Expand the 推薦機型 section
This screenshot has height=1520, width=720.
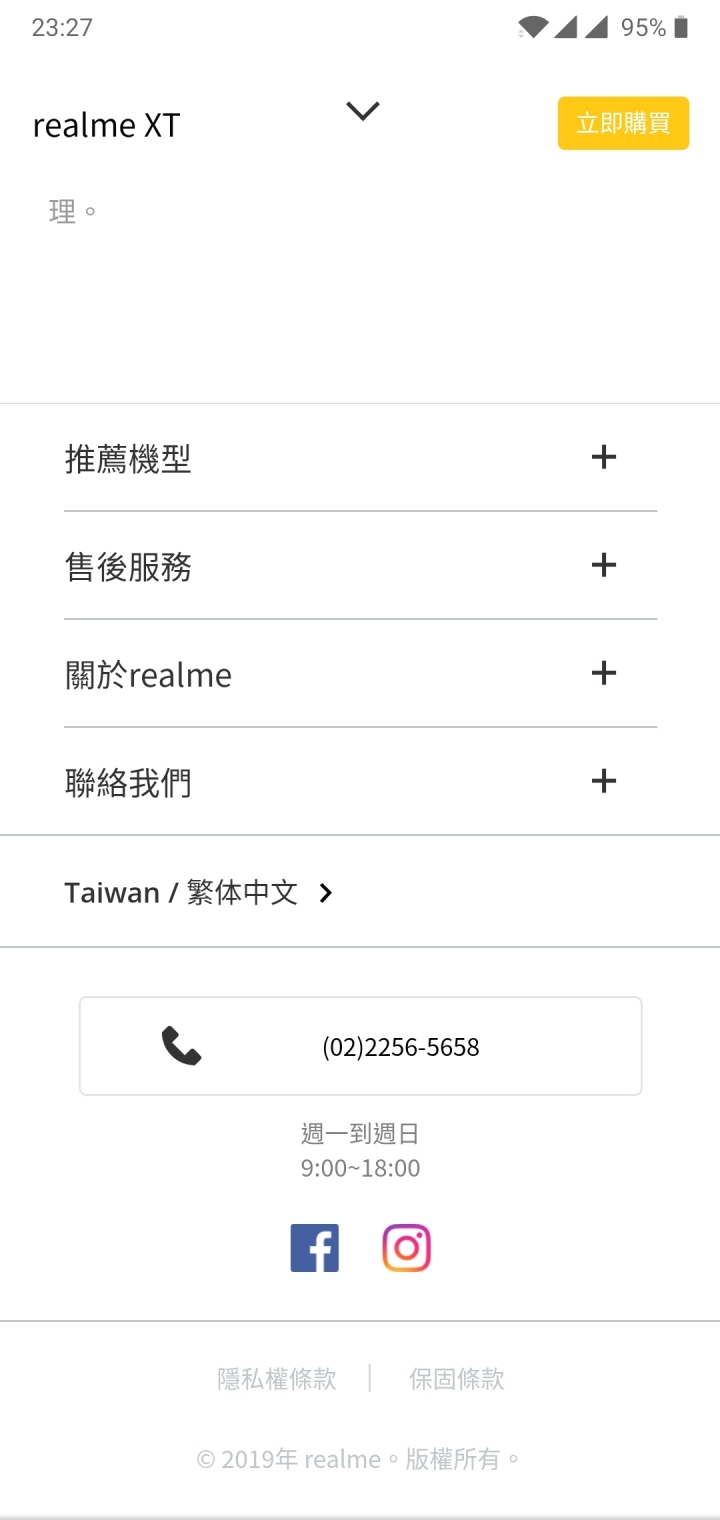pyautogui.click(x=603, y=458)
